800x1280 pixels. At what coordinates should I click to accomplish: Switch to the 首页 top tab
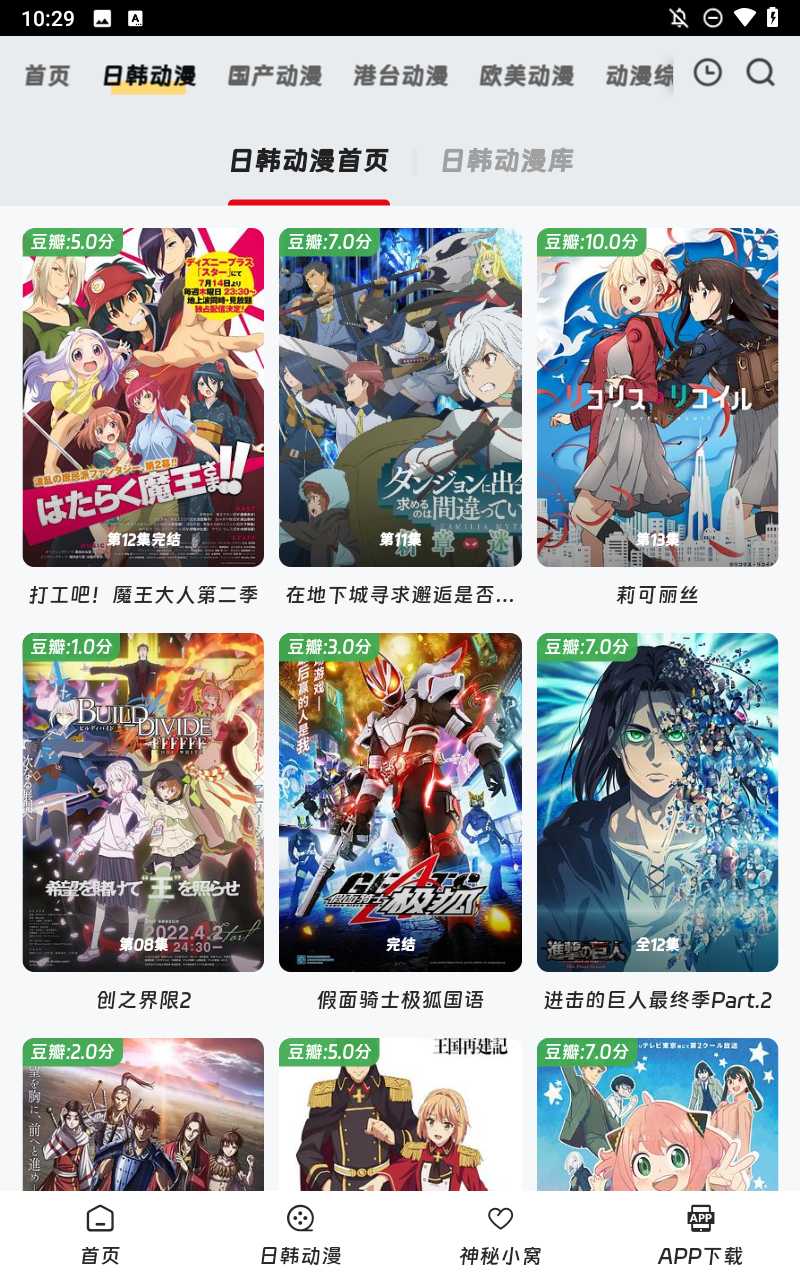point(47,76)
